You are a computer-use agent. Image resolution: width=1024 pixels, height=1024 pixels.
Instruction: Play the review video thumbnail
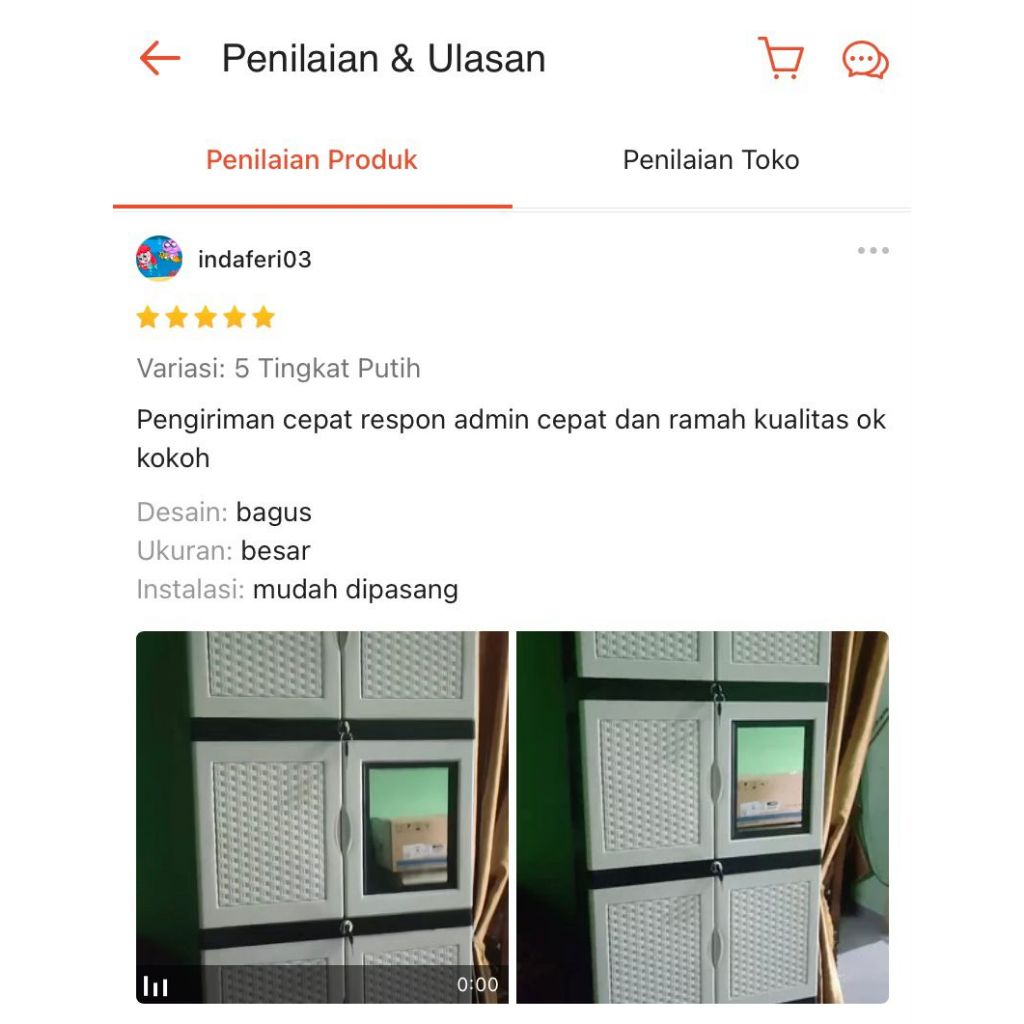point(322,816)
